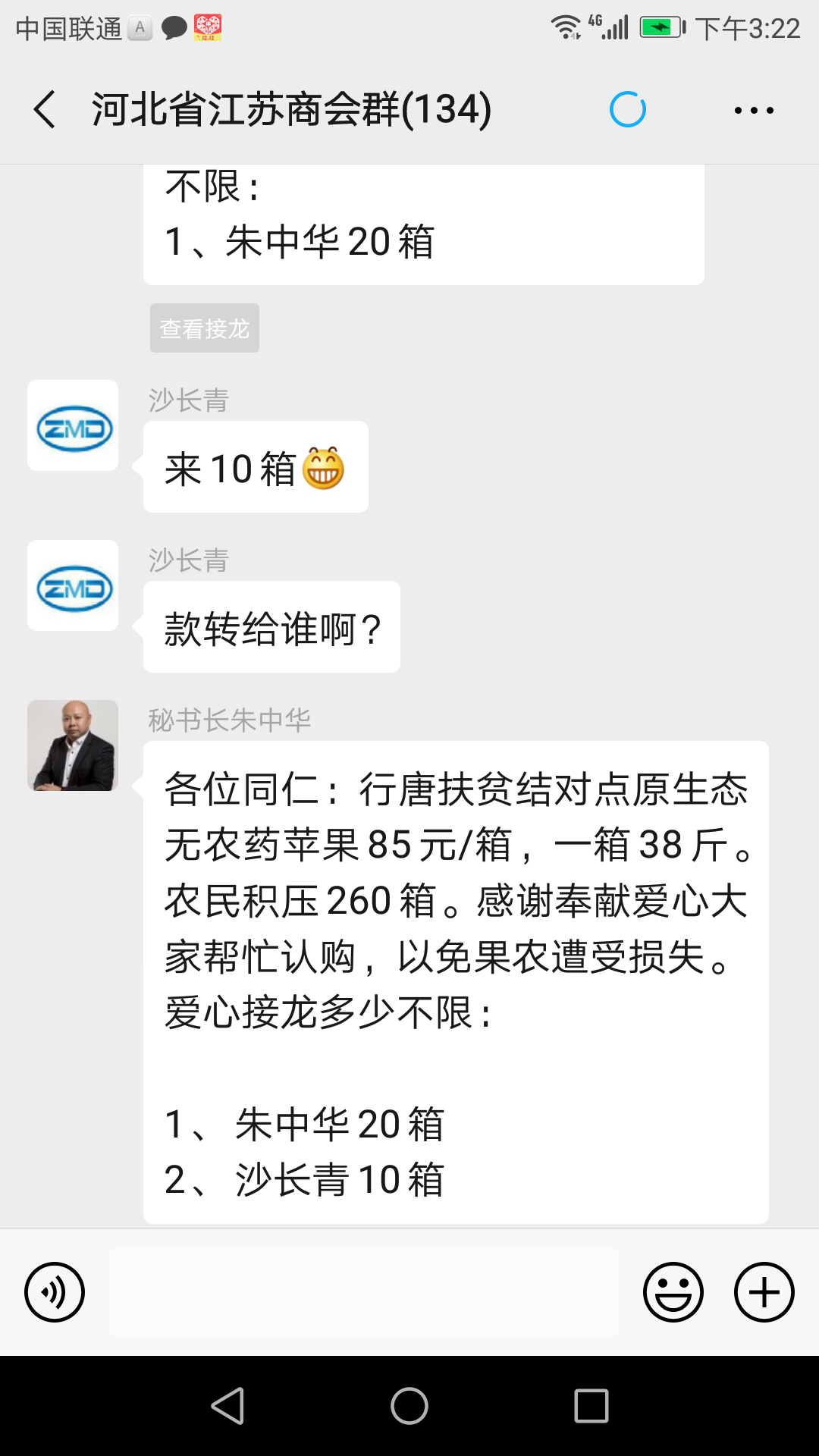
Task: Switch to voice message input
Action: point(55,1292)
